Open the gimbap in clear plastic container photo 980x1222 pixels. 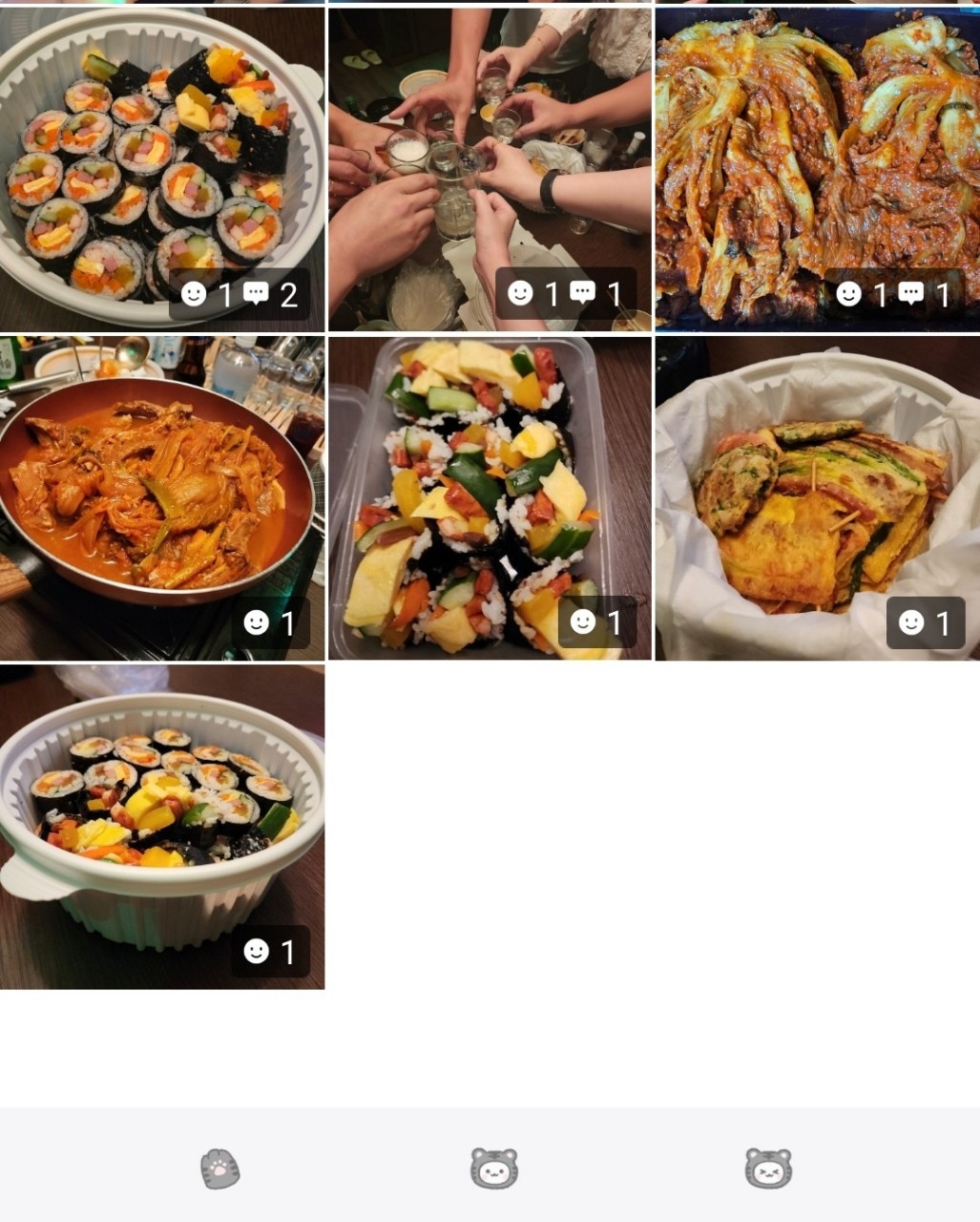(x=490, y=497)
